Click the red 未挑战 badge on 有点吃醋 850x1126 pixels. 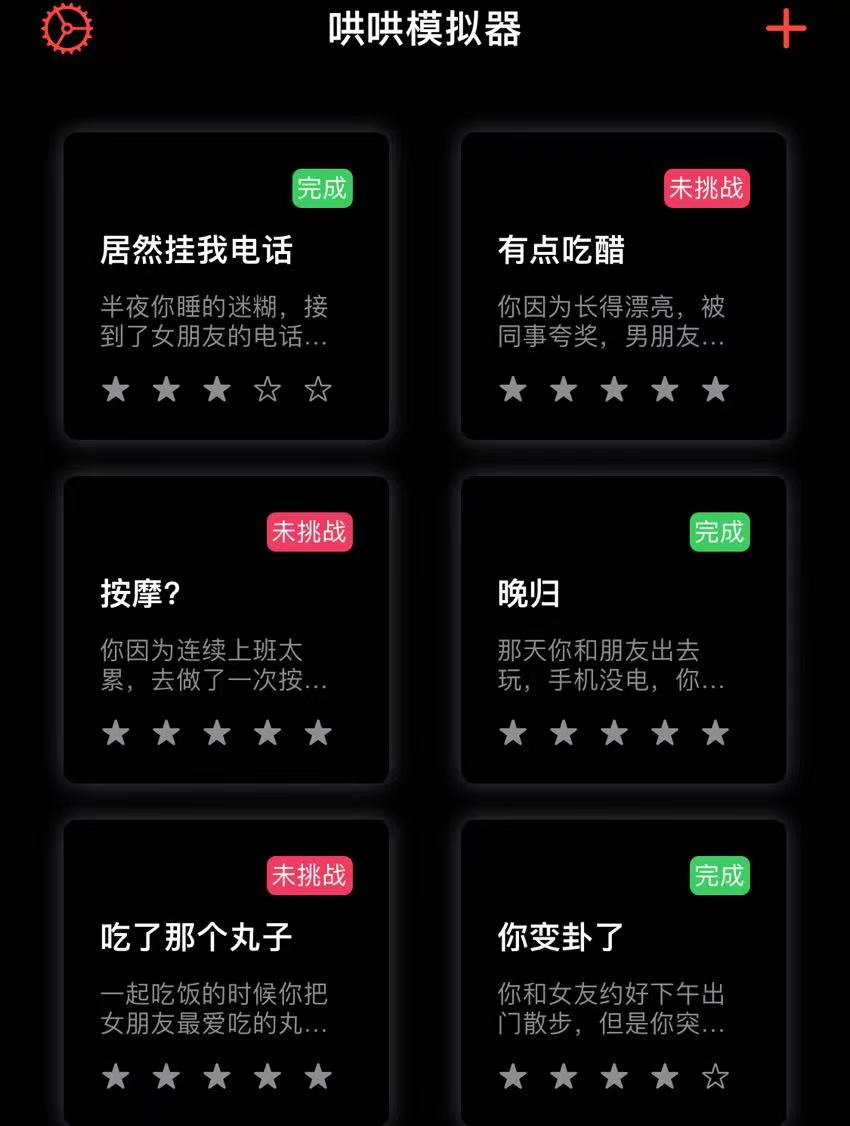707,186
